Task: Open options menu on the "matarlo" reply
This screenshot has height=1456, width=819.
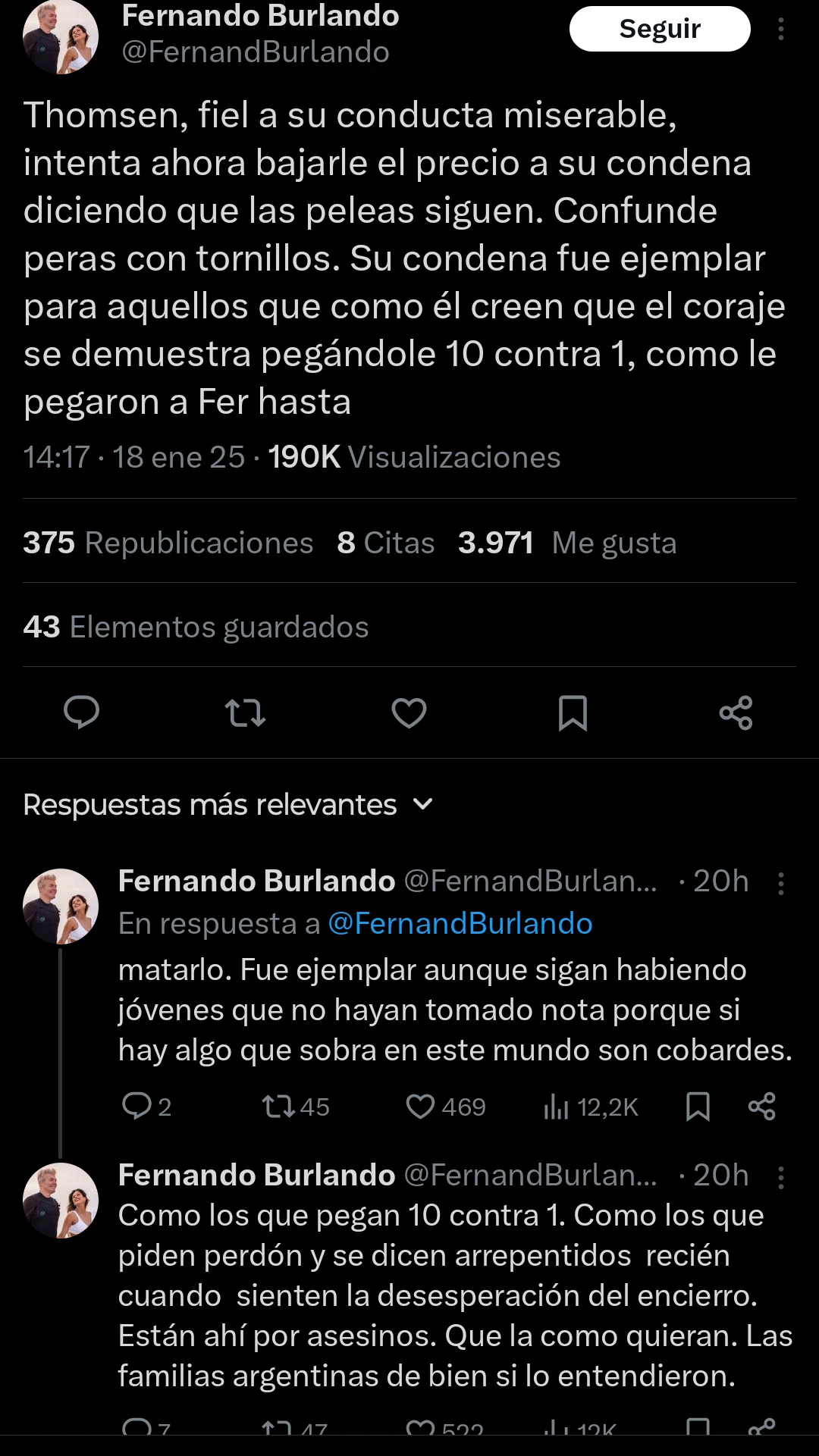Action: 781,883
